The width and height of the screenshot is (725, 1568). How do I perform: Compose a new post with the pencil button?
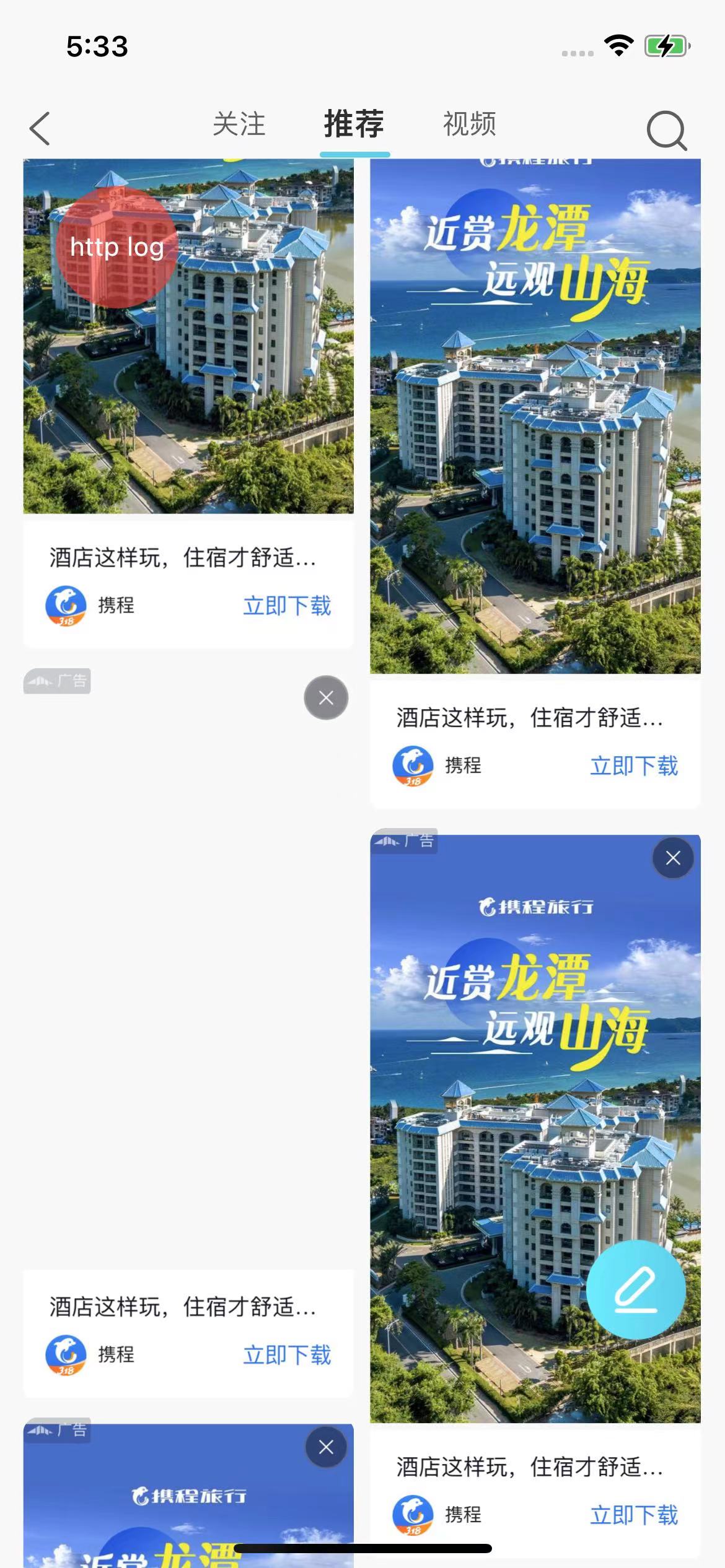click(636, 1289)
